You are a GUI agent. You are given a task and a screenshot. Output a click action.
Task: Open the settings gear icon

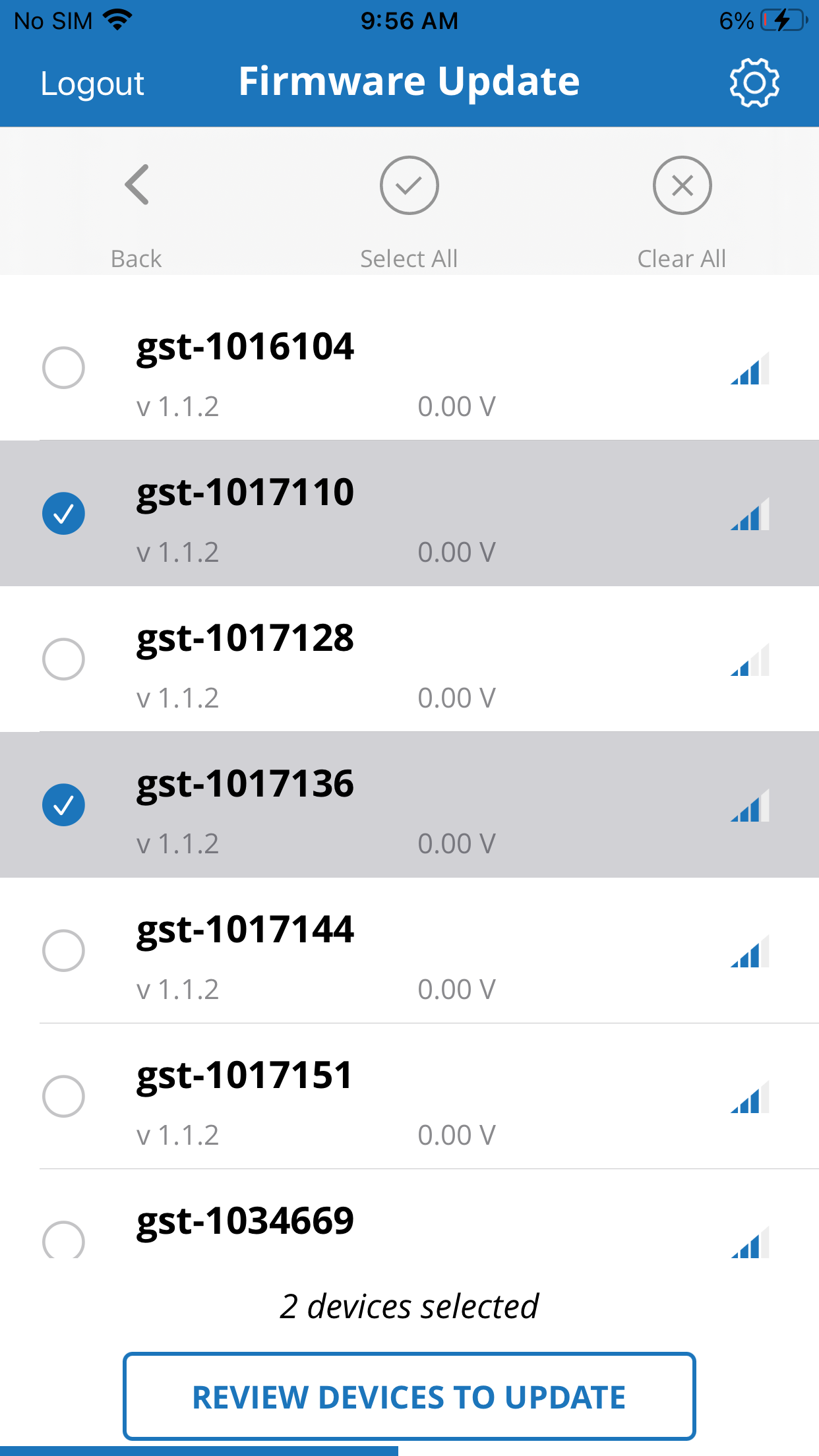[x=754, y=82]
